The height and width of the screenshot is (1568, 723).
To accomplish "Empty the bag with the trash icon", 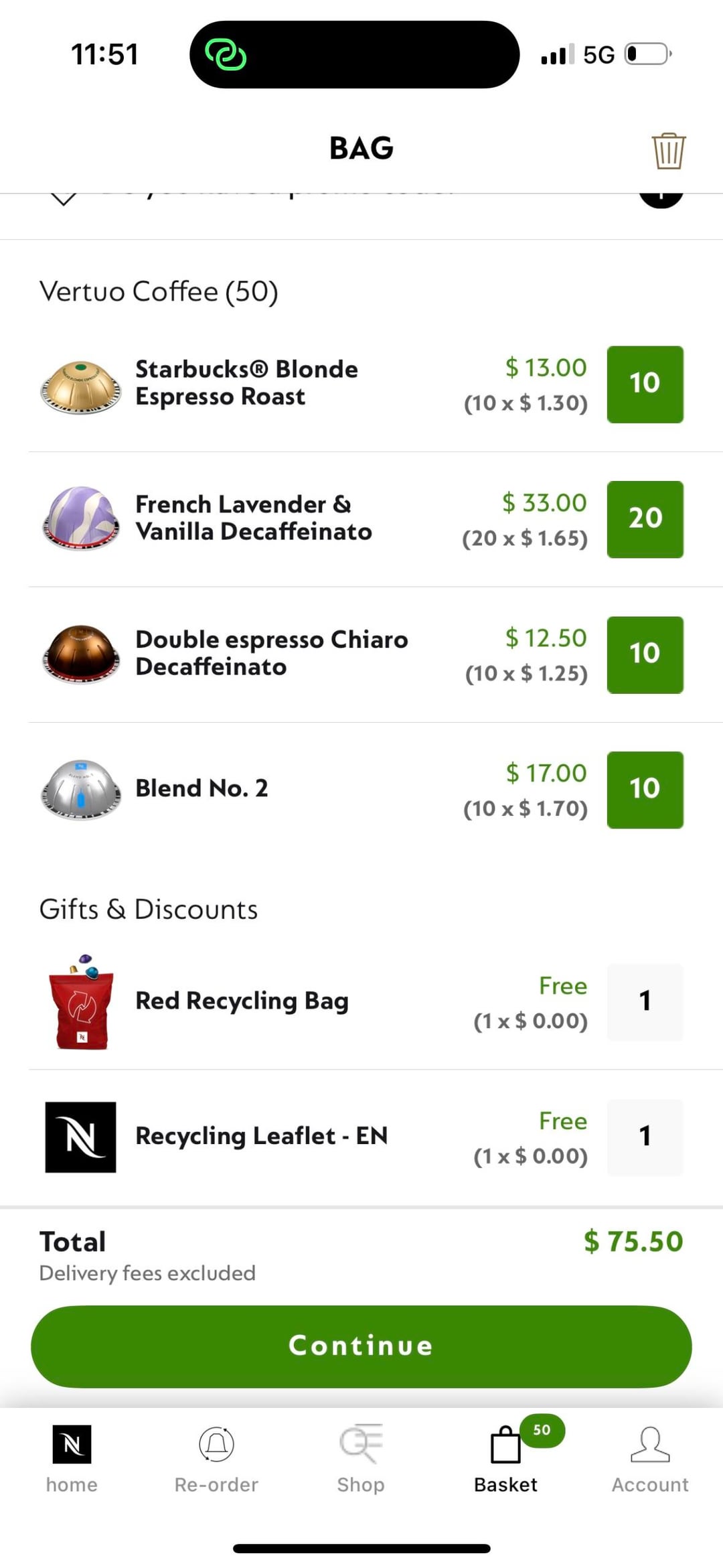I will [668, 151].
